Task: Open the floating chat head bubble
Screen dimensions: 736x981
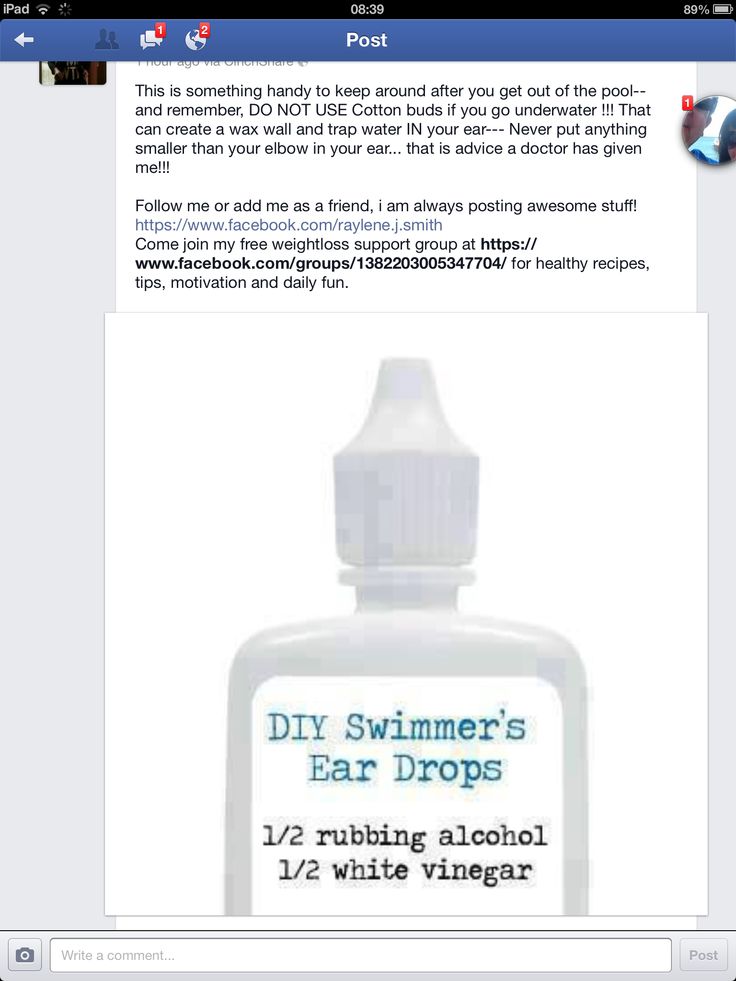Action: click(711, 131)
